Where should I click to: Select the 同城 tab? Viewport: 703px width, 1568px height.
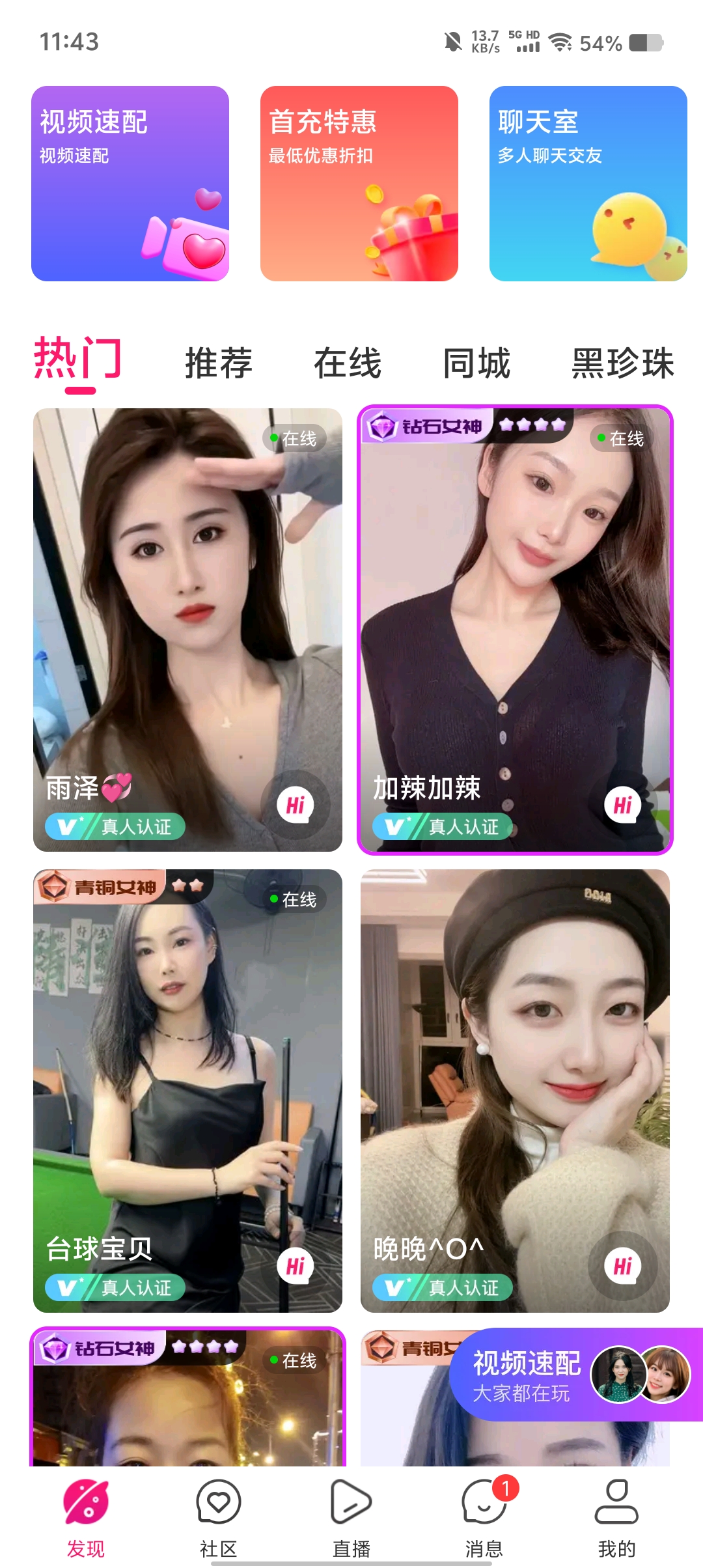pyautogui.click(x=476, y=363)
